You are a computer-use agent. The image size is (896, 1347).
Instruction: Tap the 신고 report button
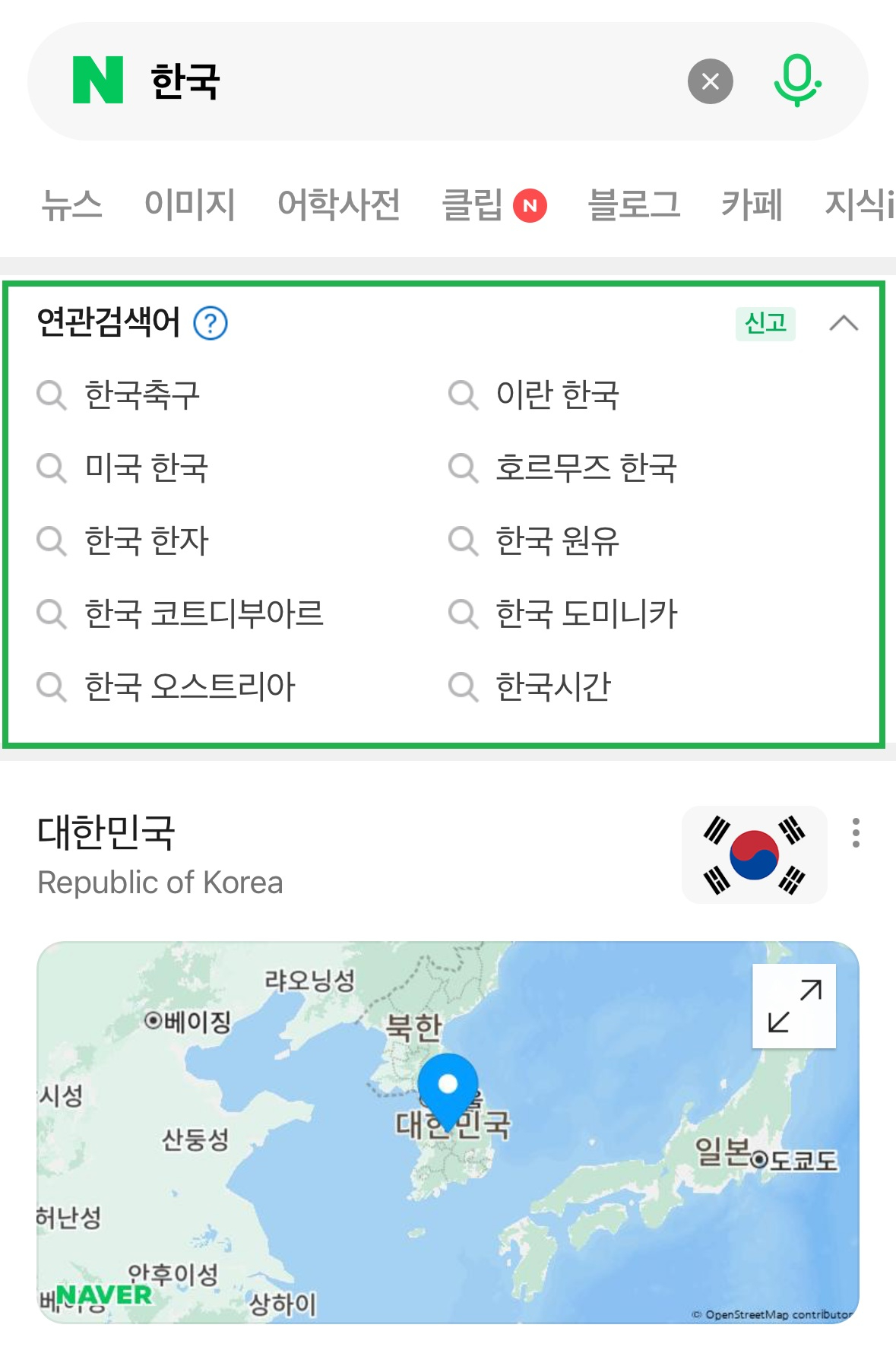765,324
